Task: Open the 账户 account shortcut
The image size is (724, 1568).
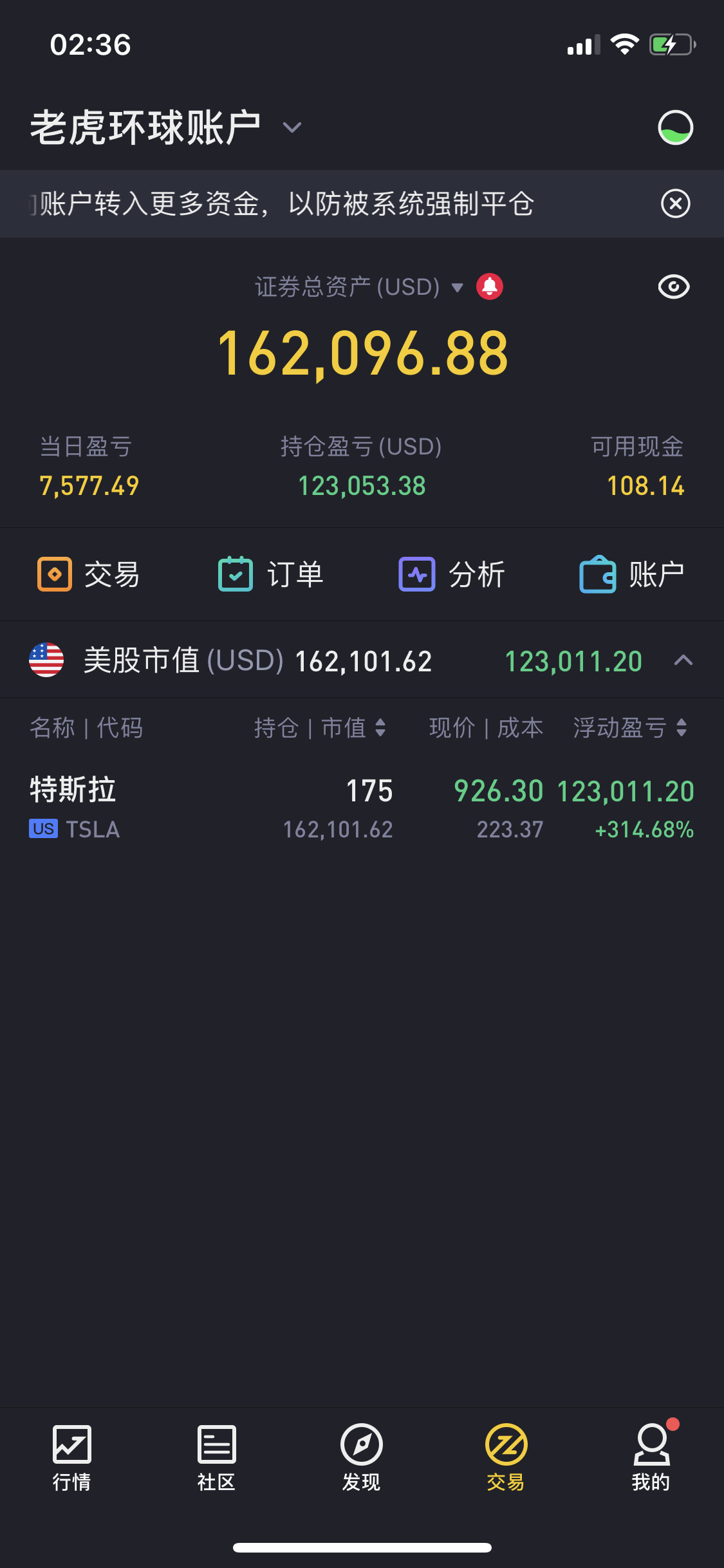Action: (632, 574)
